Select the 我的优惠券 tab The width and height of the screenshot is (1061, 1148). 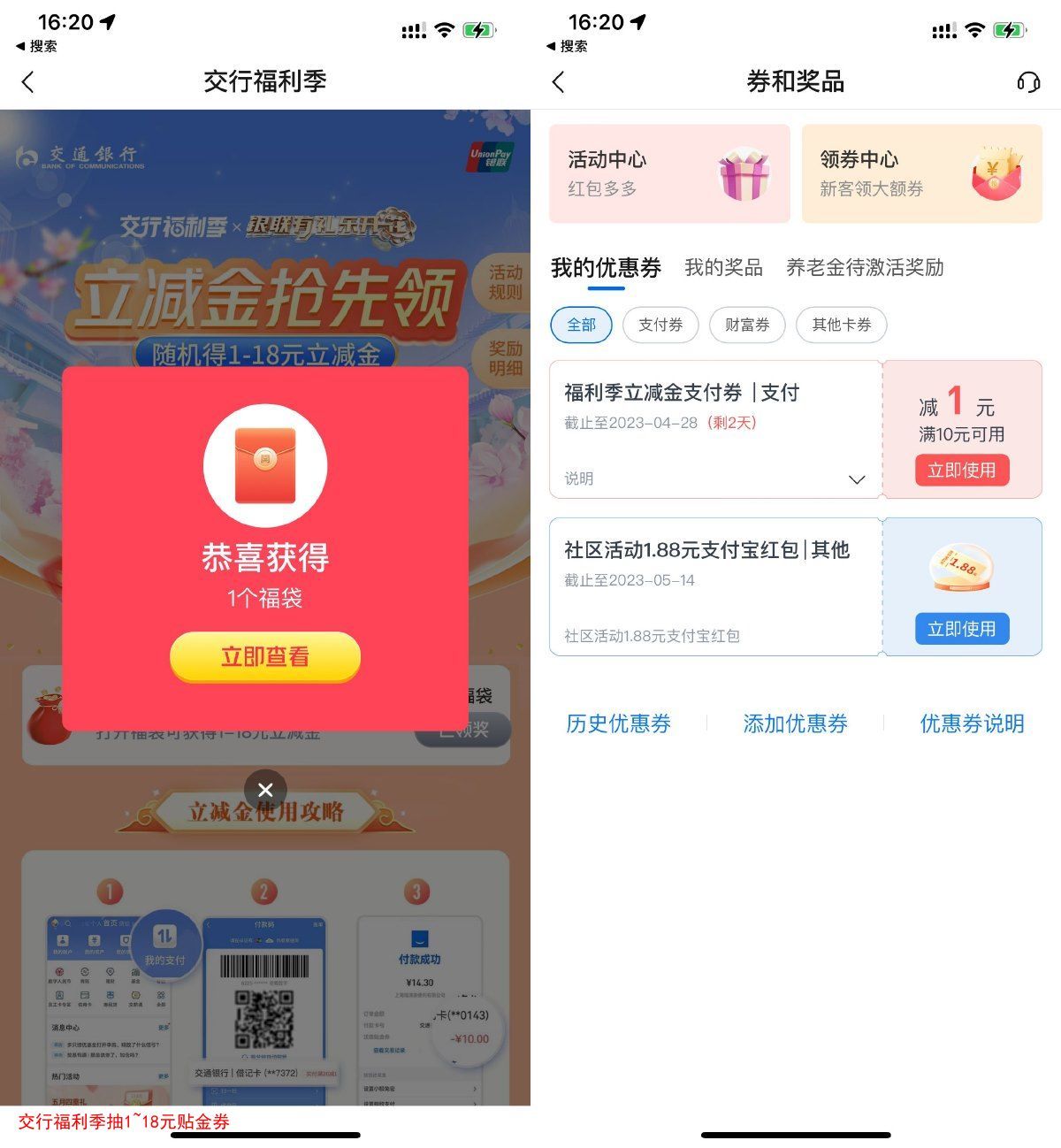pos(606,267)
